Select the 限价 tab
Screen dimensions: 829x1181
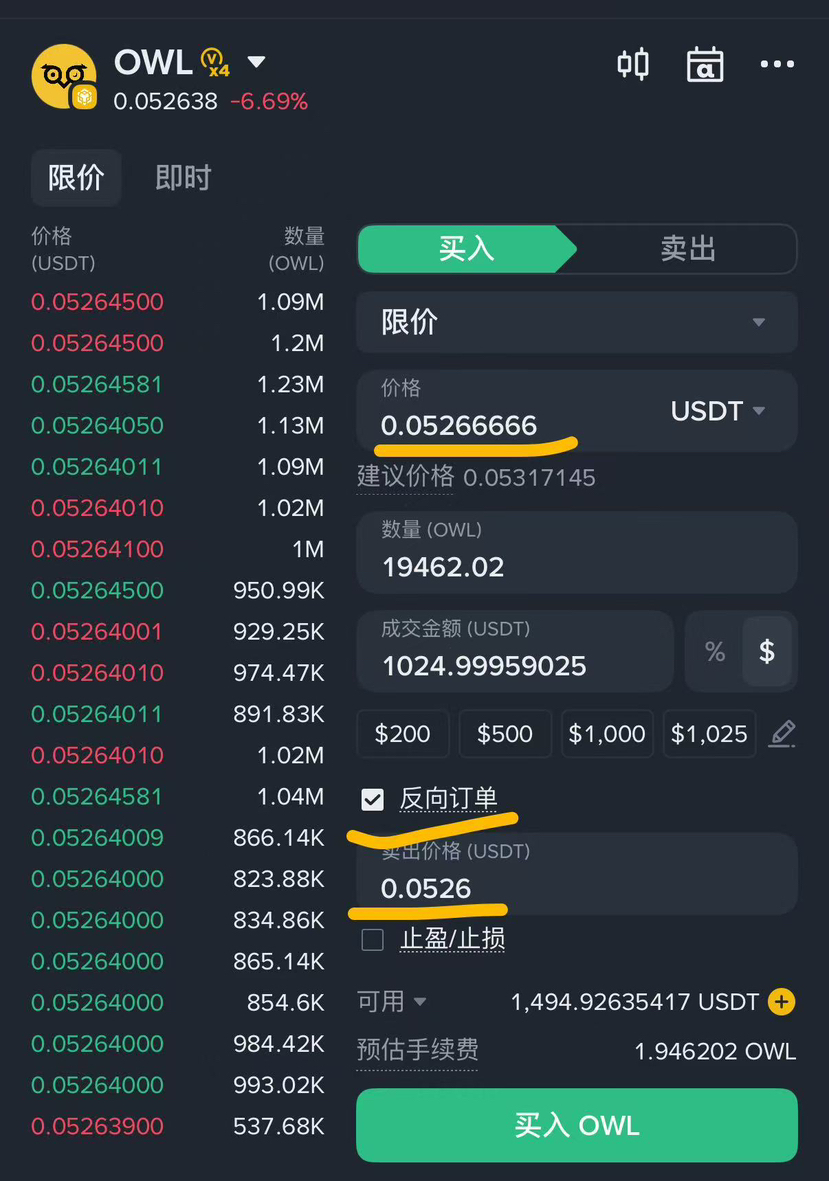(76, 178)
